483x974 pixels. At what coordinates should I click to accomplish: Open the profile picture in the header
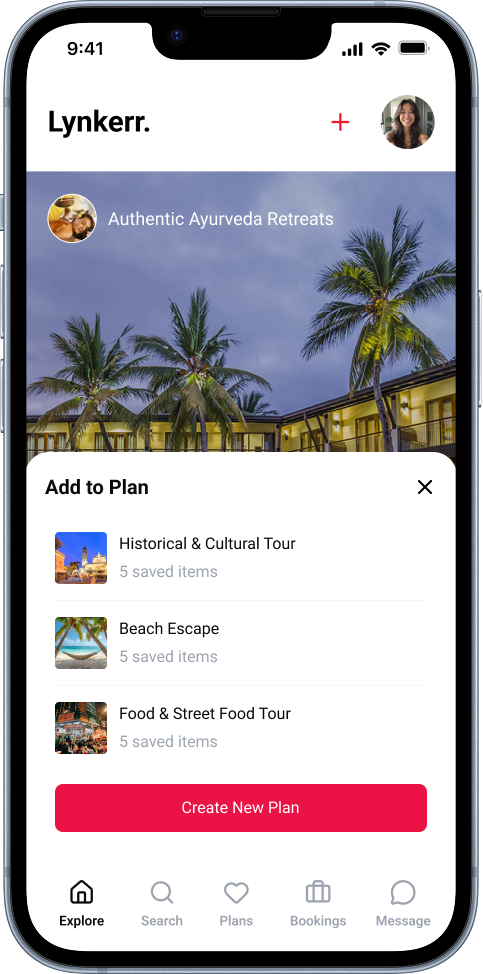[x=408, y=122]
